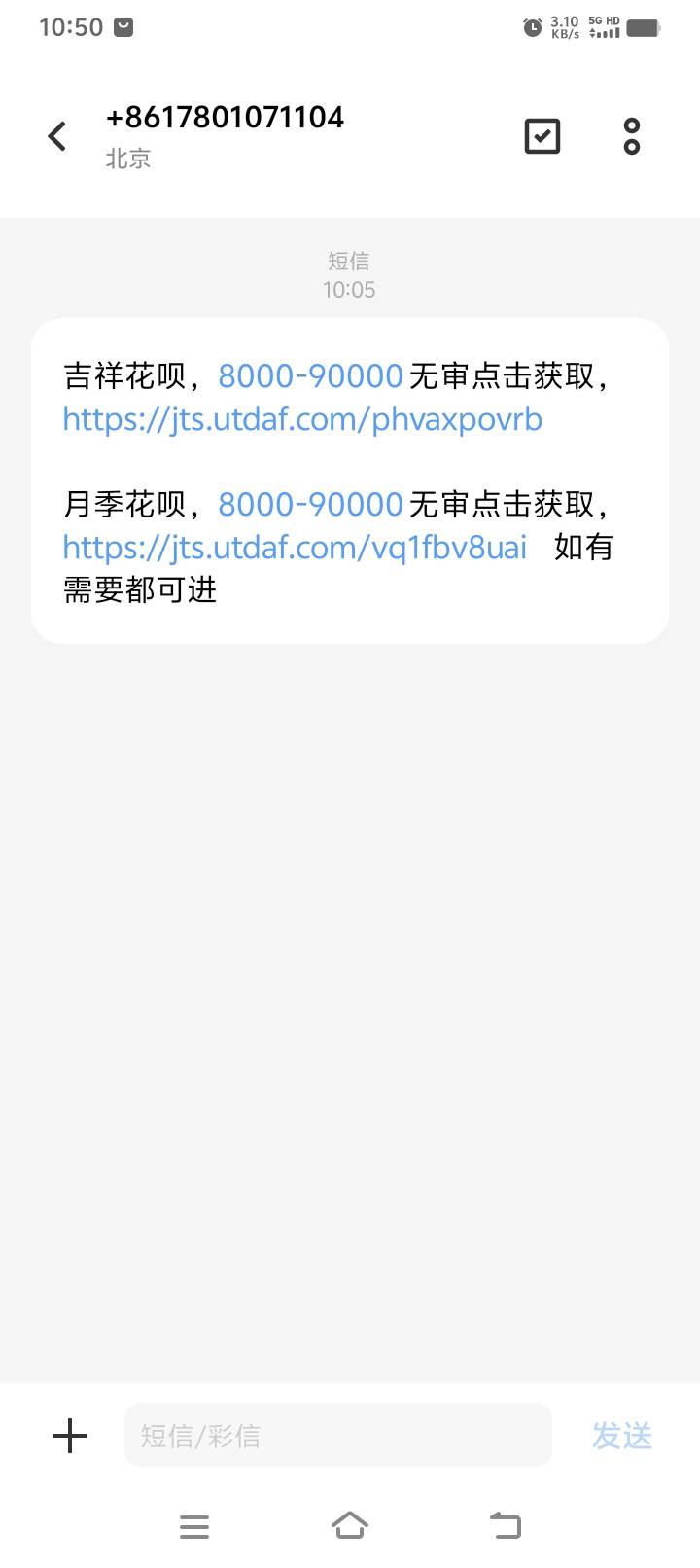700x1568 pixels.
Task: Tap the 8000-90000 number after 吉祥花呗
Action: [310, 375]
